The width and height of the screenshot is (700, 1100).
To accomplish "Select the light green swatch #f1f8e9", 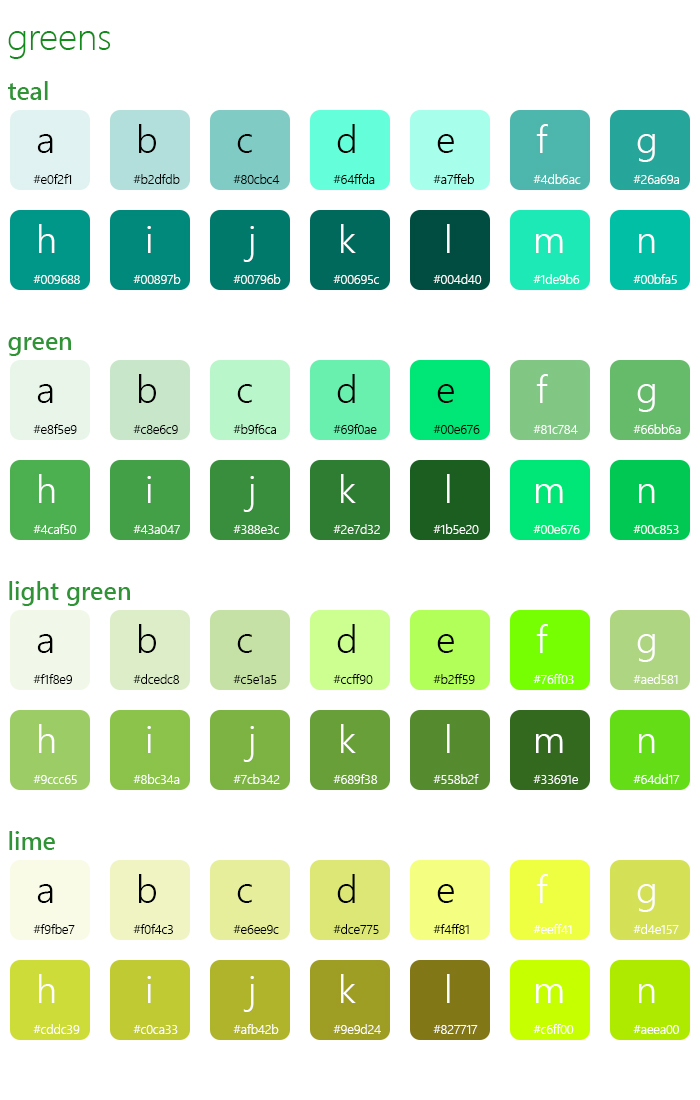I will (x=50, y=650).
